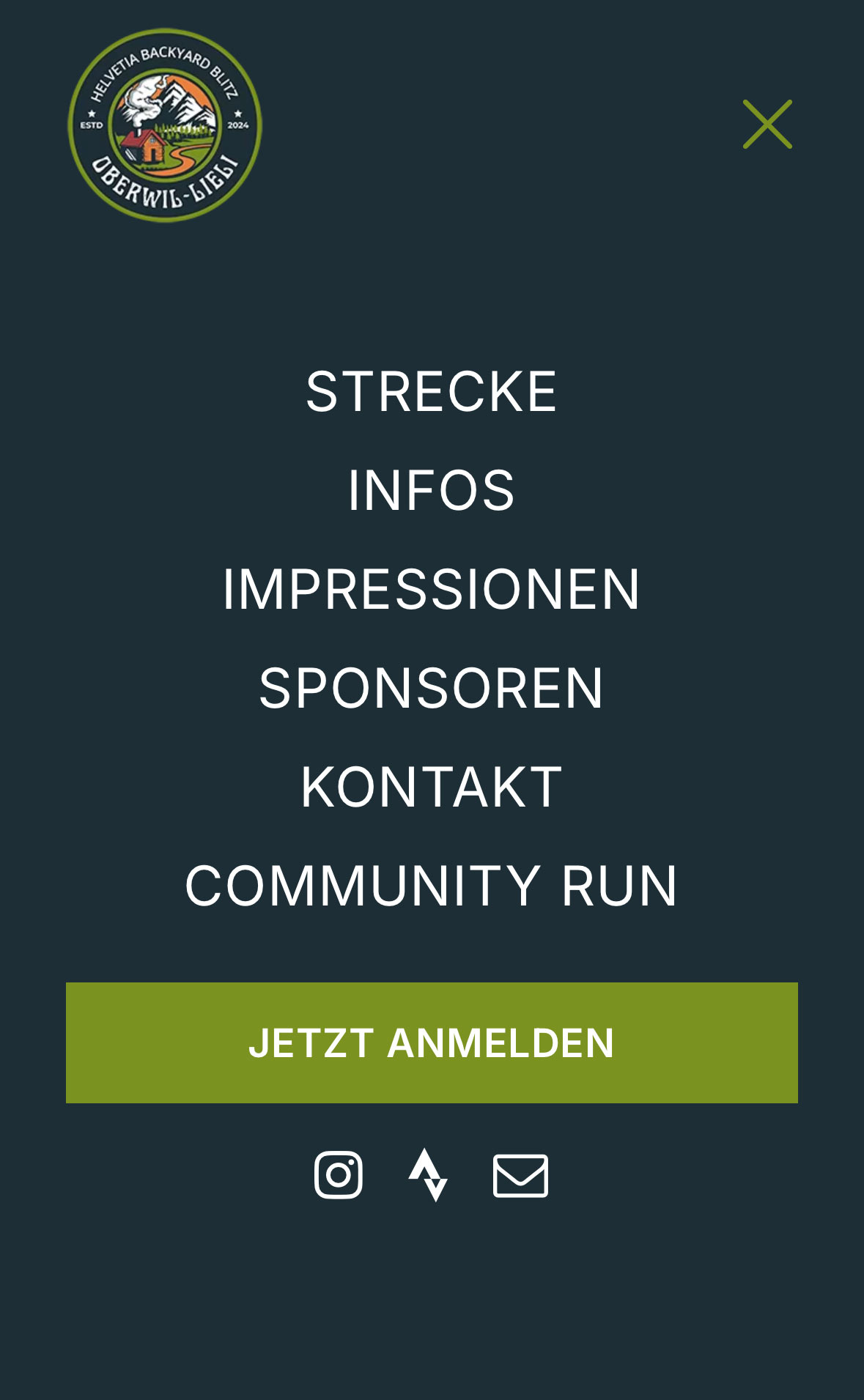Open the Strava icon link
This screenshot has width=864, height=1400.
pos(429,1175)
